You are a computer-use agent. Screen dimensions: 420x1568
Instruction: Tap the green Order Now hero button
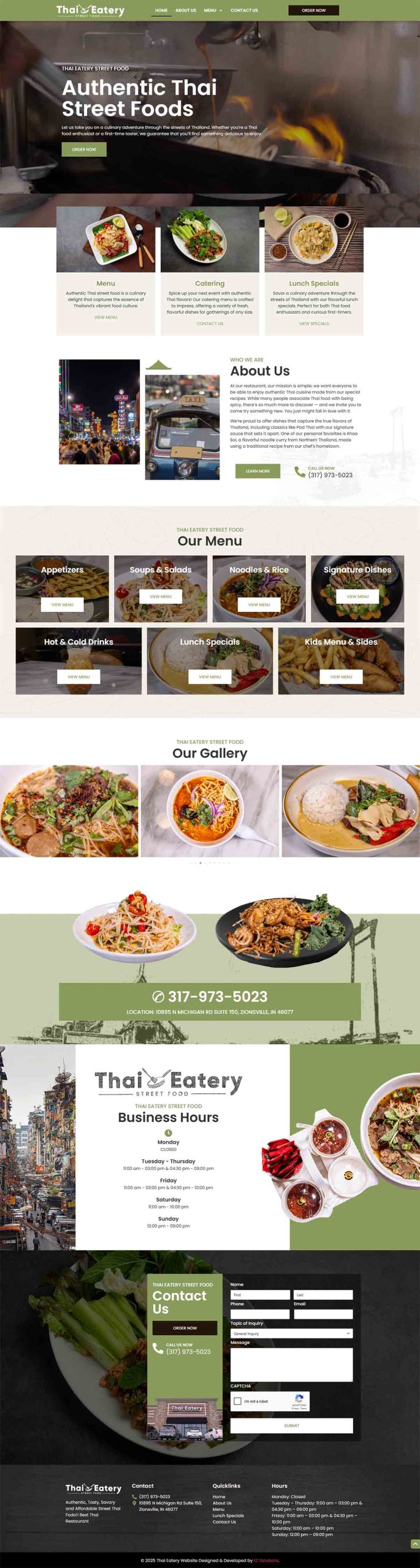pos(84,149)
